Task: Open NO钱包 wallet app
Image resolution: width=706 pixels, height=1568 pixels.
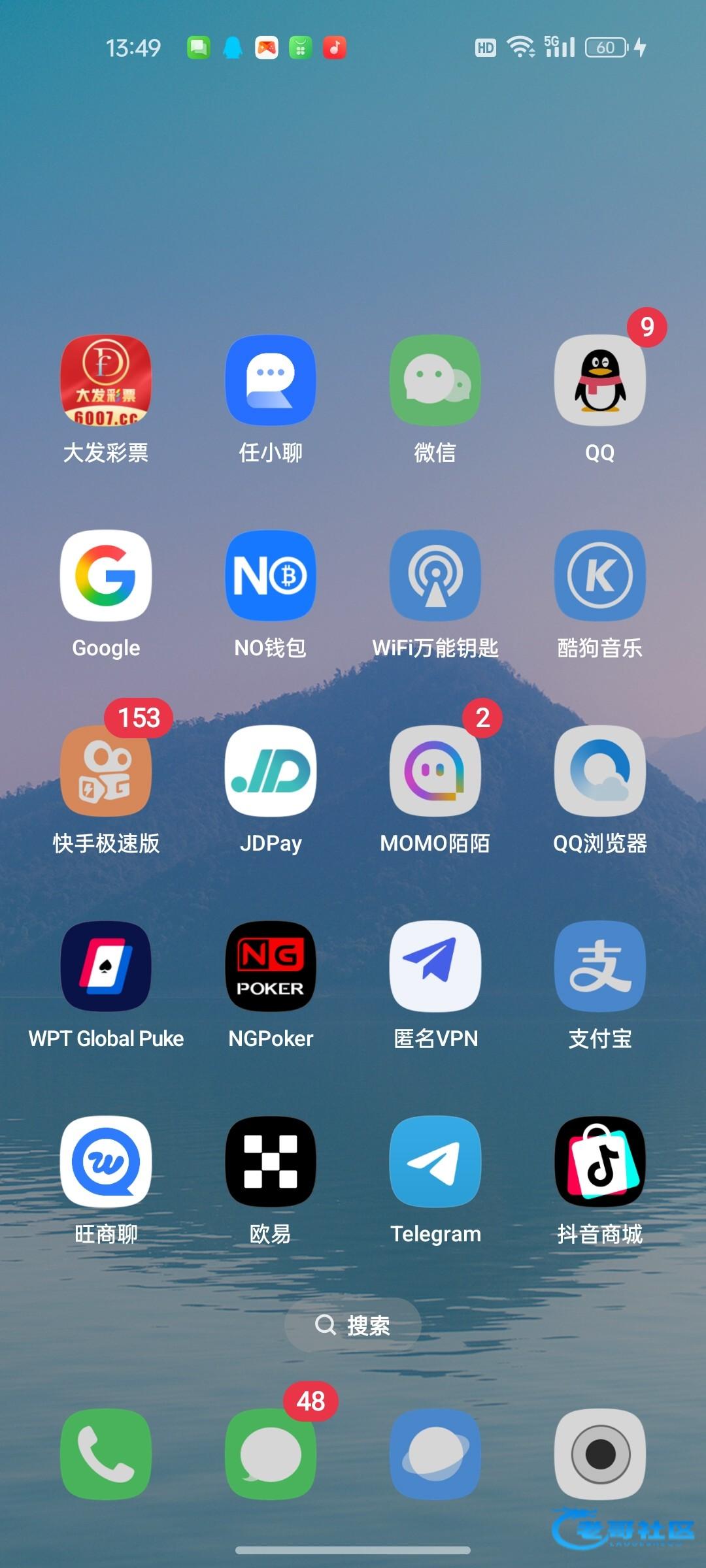Action: [271, 576]
